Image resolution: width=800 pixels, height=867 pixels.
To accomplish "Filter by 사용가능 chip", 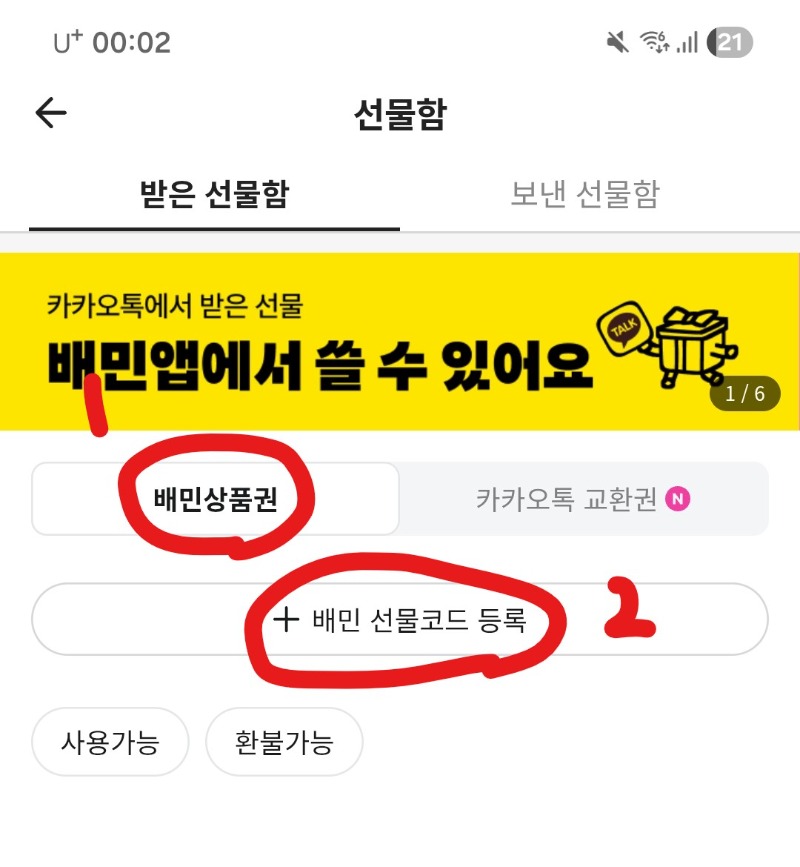I will pyautogui.click(x=110, y=742).
